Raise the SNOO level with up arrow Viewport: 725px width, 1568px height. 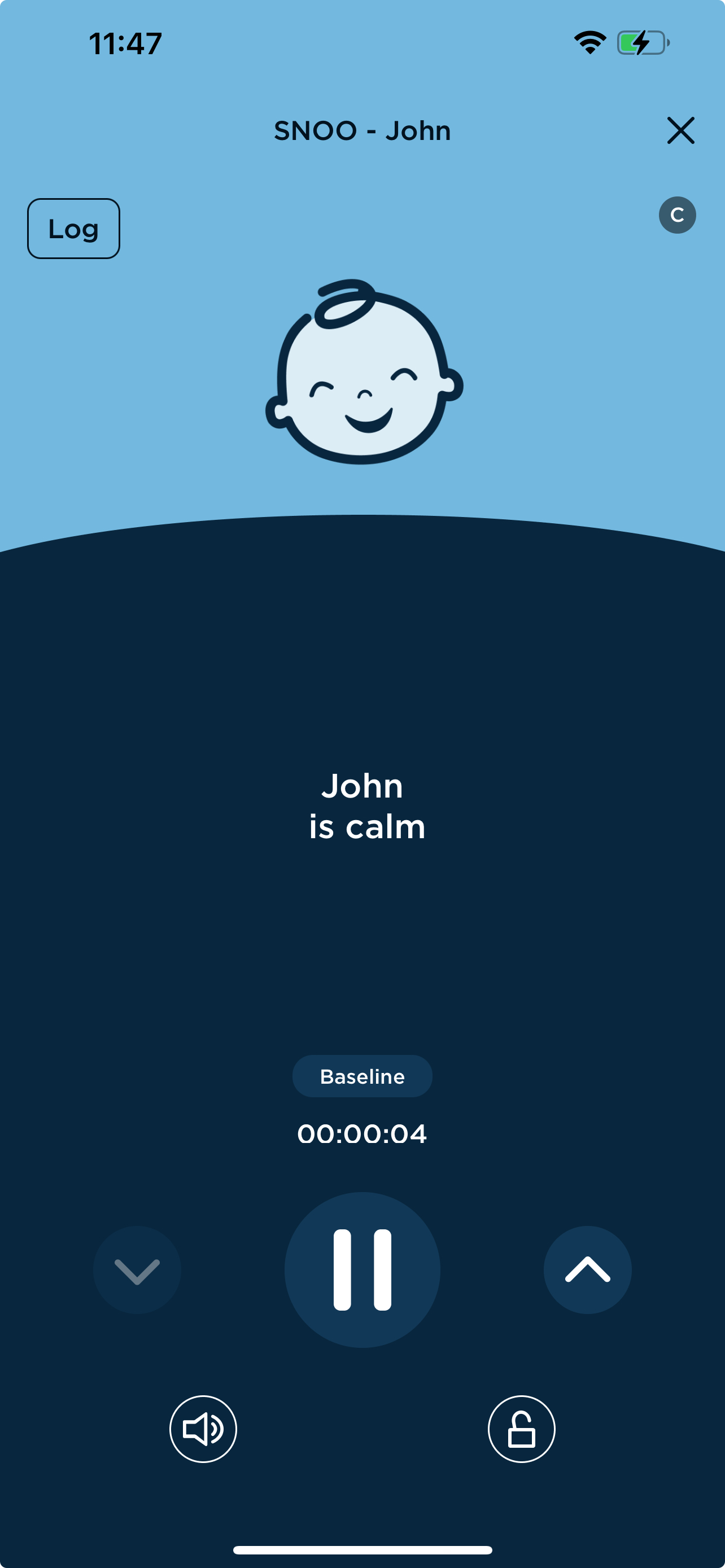click(x=587, y=1270)
